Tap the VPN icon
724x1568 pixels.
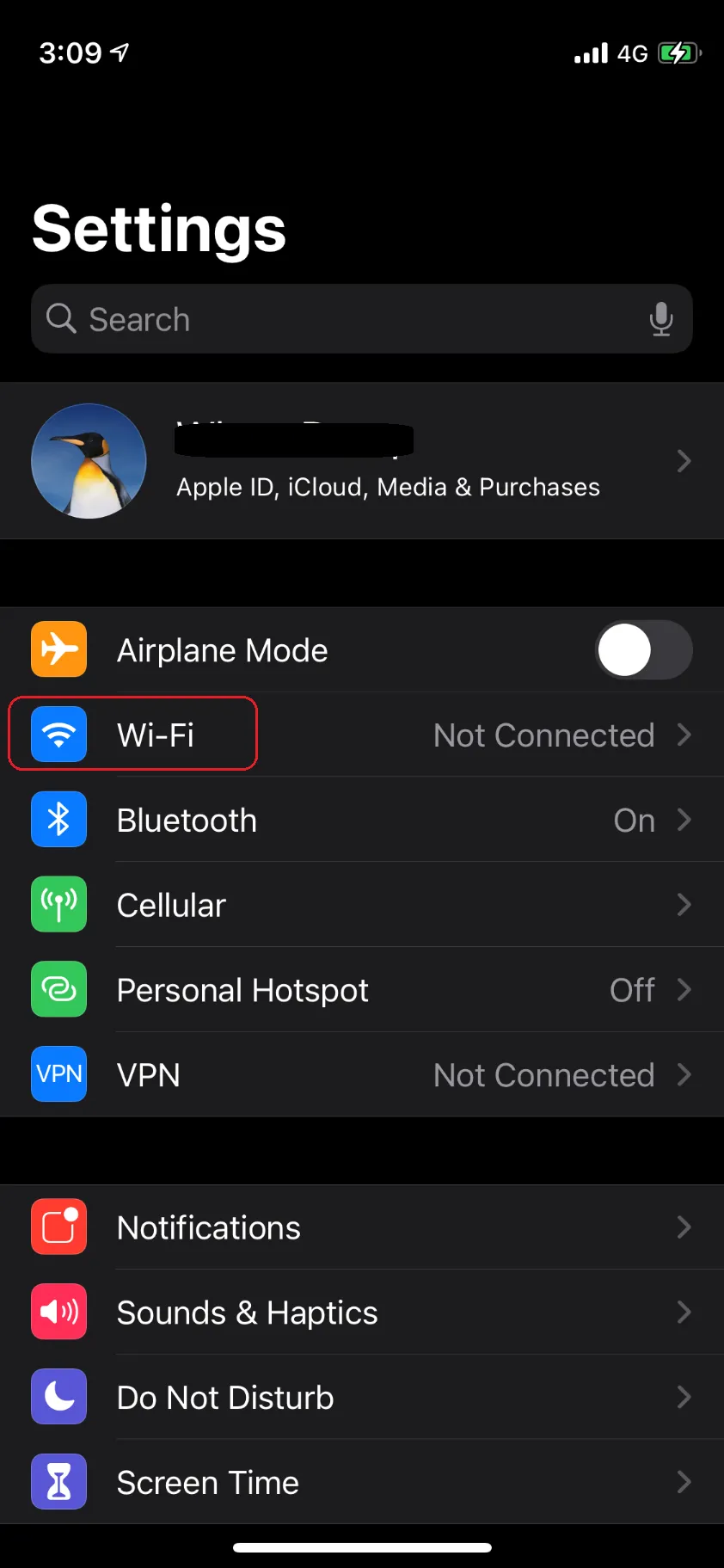click(x=58, y=1074)
